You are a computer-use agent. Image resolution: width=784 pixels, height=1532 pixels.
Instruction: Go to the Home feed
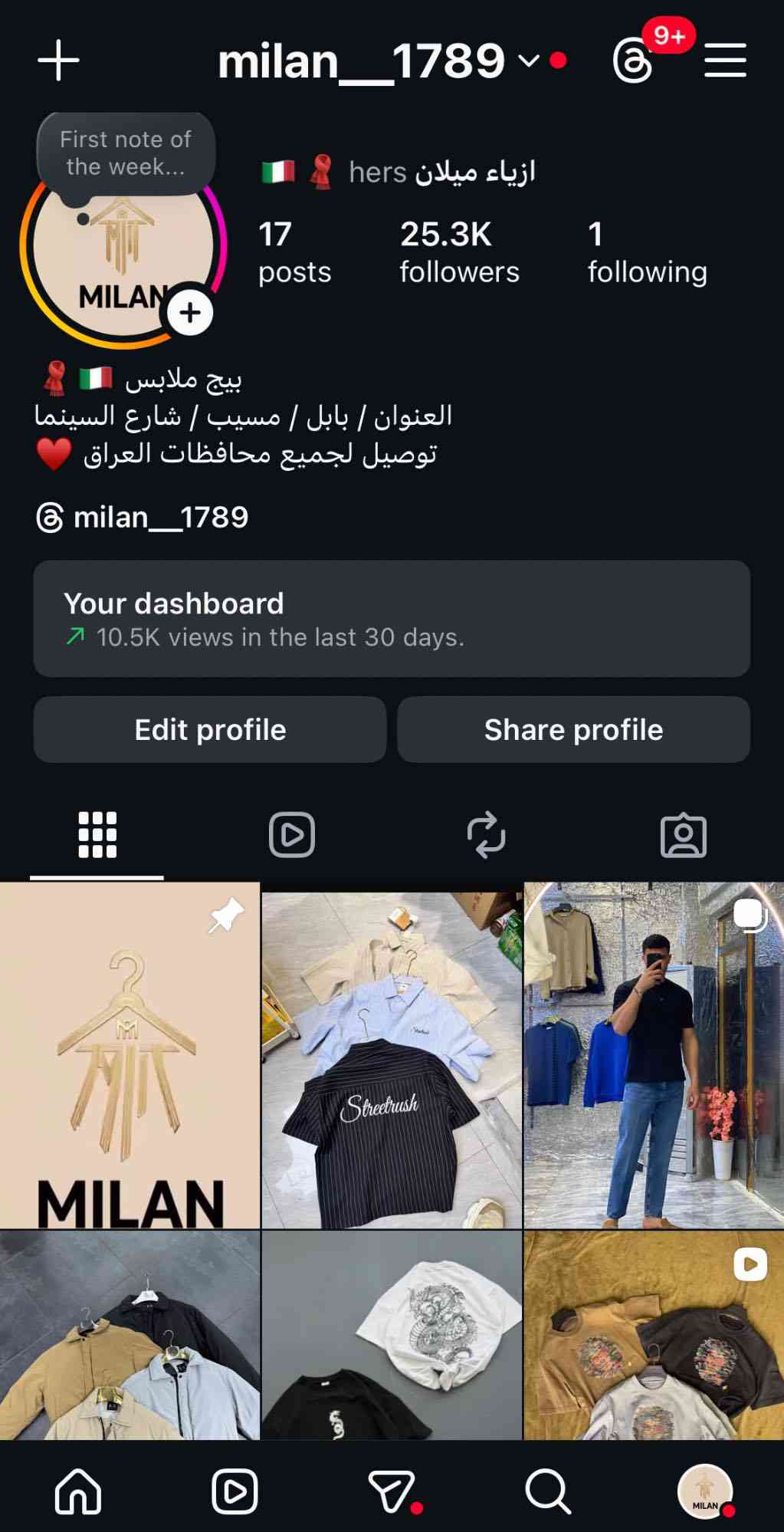point(78,1491)
